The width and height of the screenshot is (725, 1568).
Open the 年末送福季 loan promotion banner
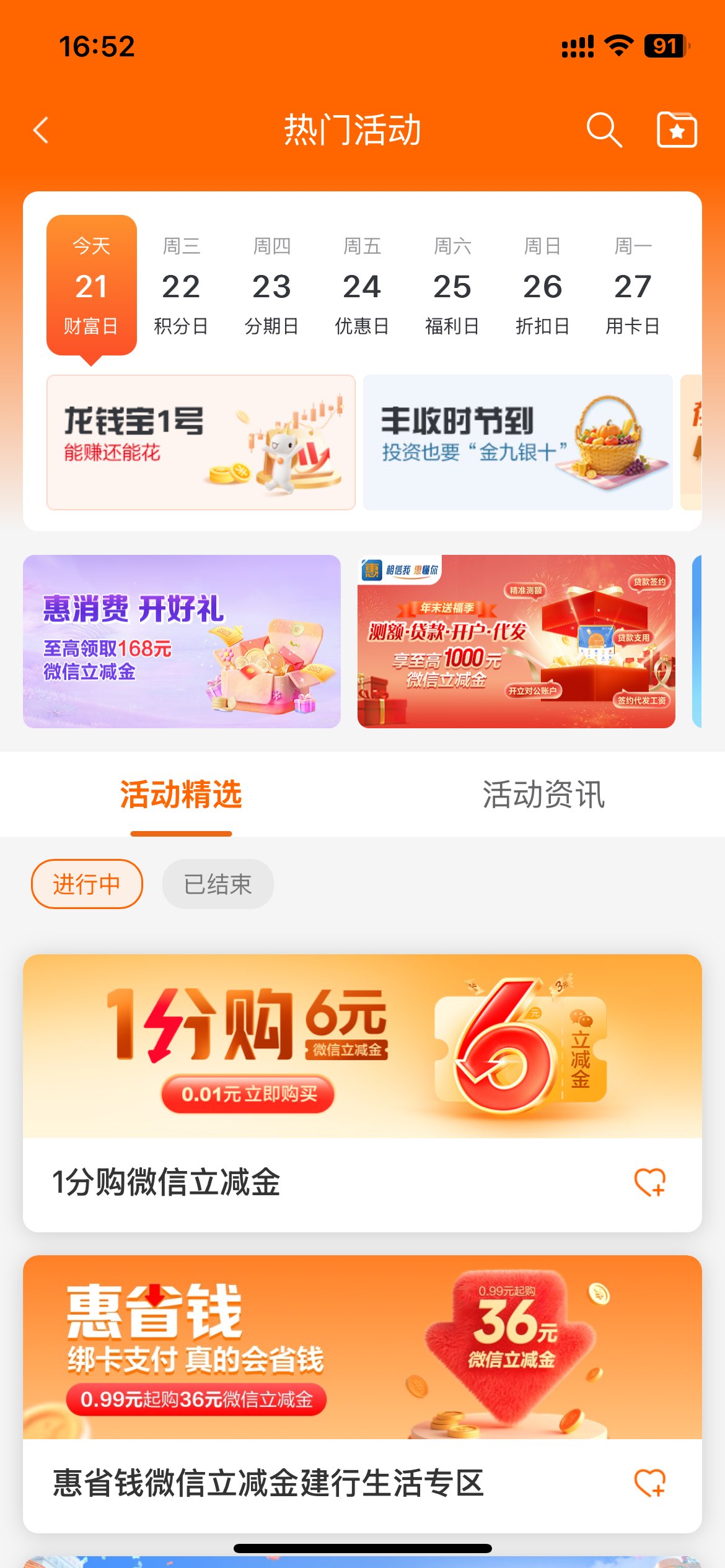pyautogui.click(x=516, y=642)
